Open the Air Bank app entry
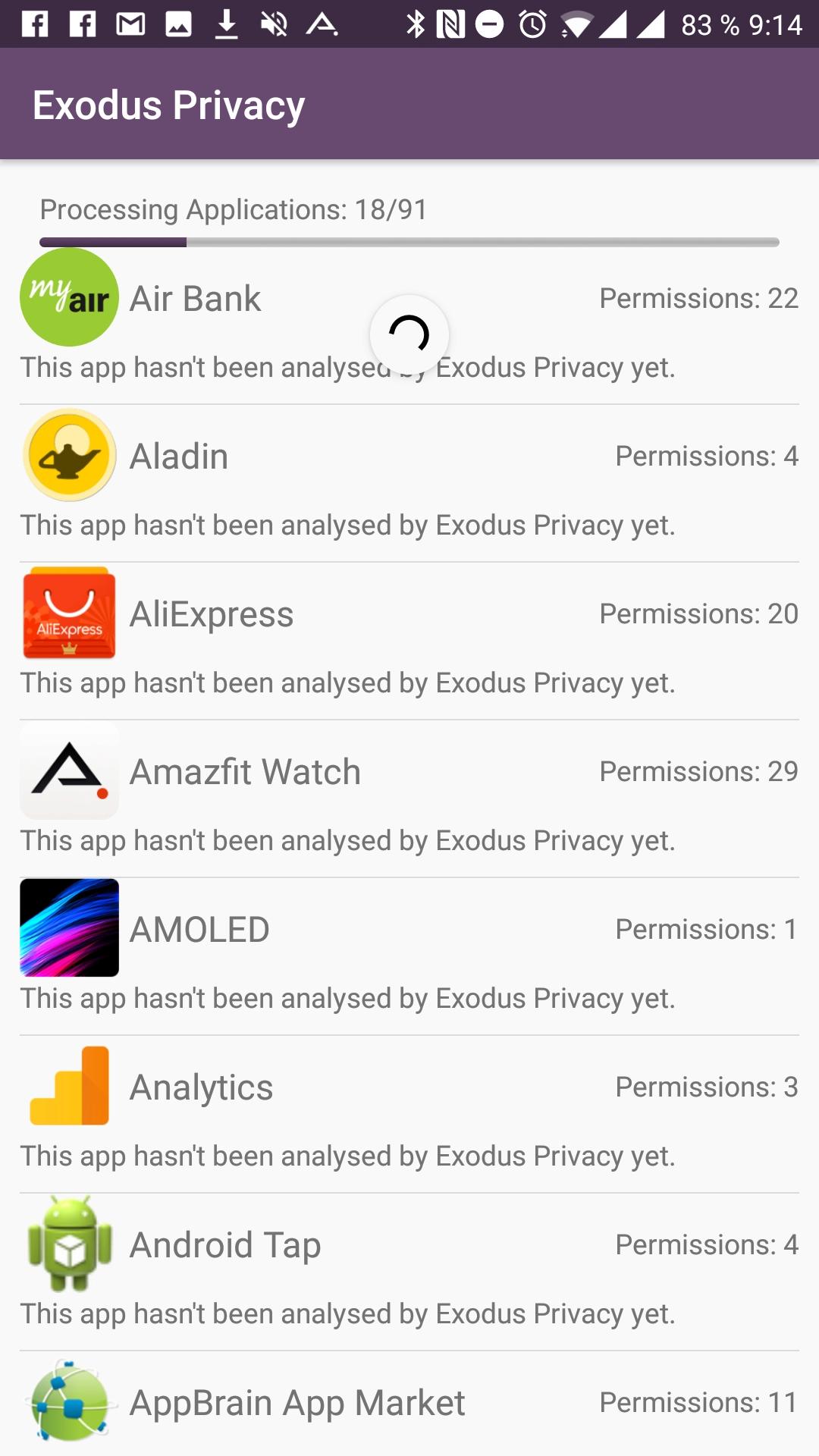The height and width of the screenshot is (1456, 819). (409, 325)
